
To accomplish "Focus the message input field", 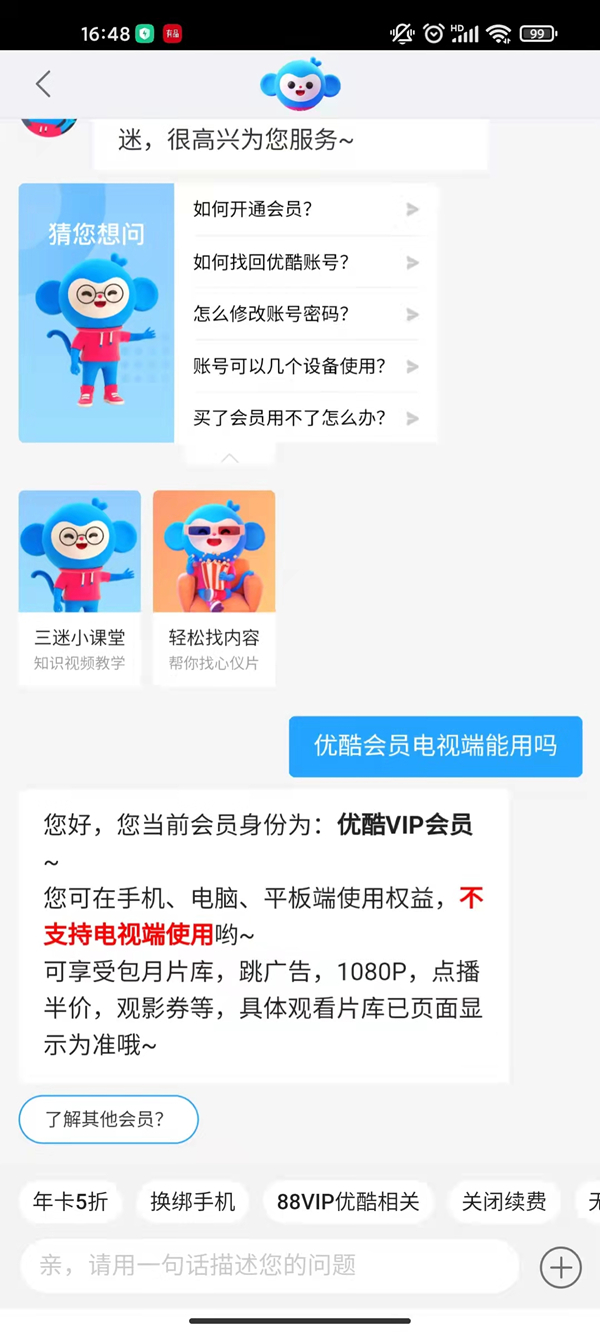I will tap(270, 1266).
